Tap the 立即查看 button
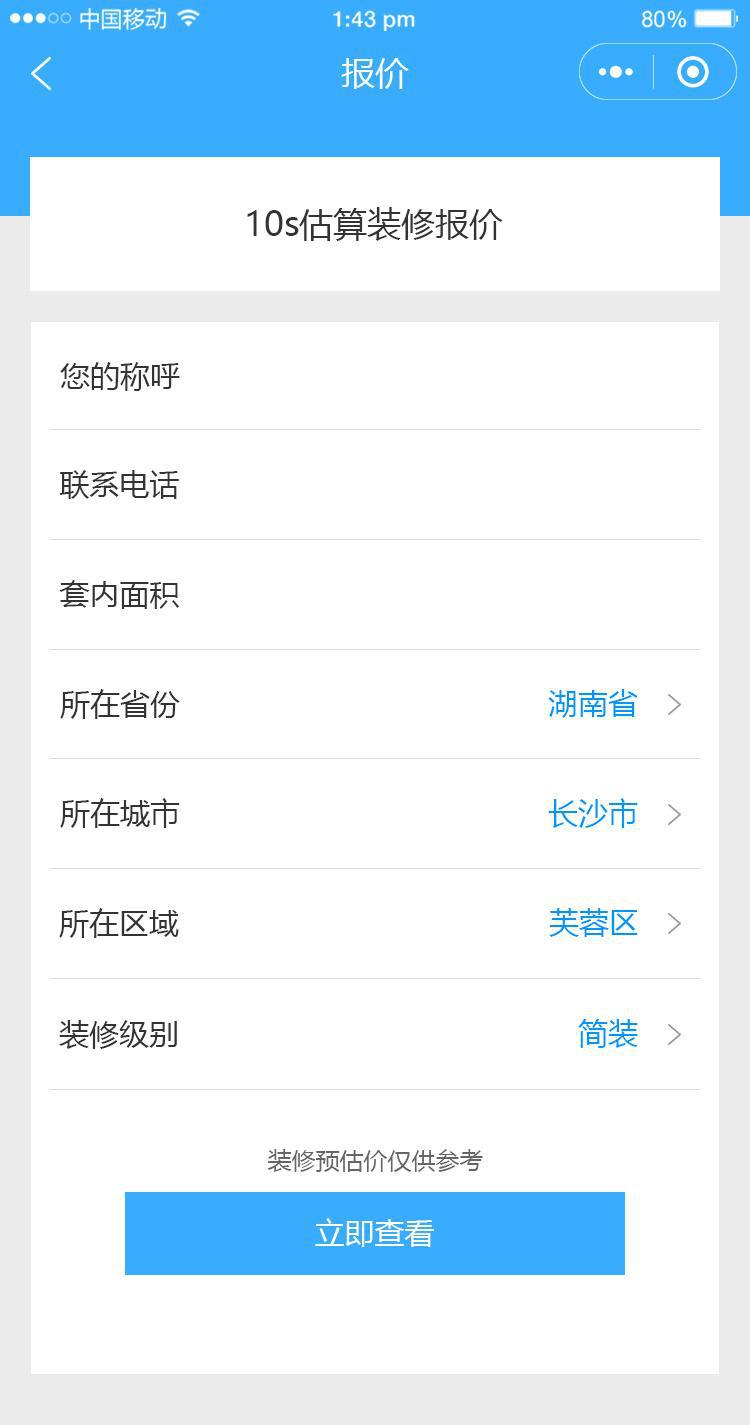 [375, 1233]
